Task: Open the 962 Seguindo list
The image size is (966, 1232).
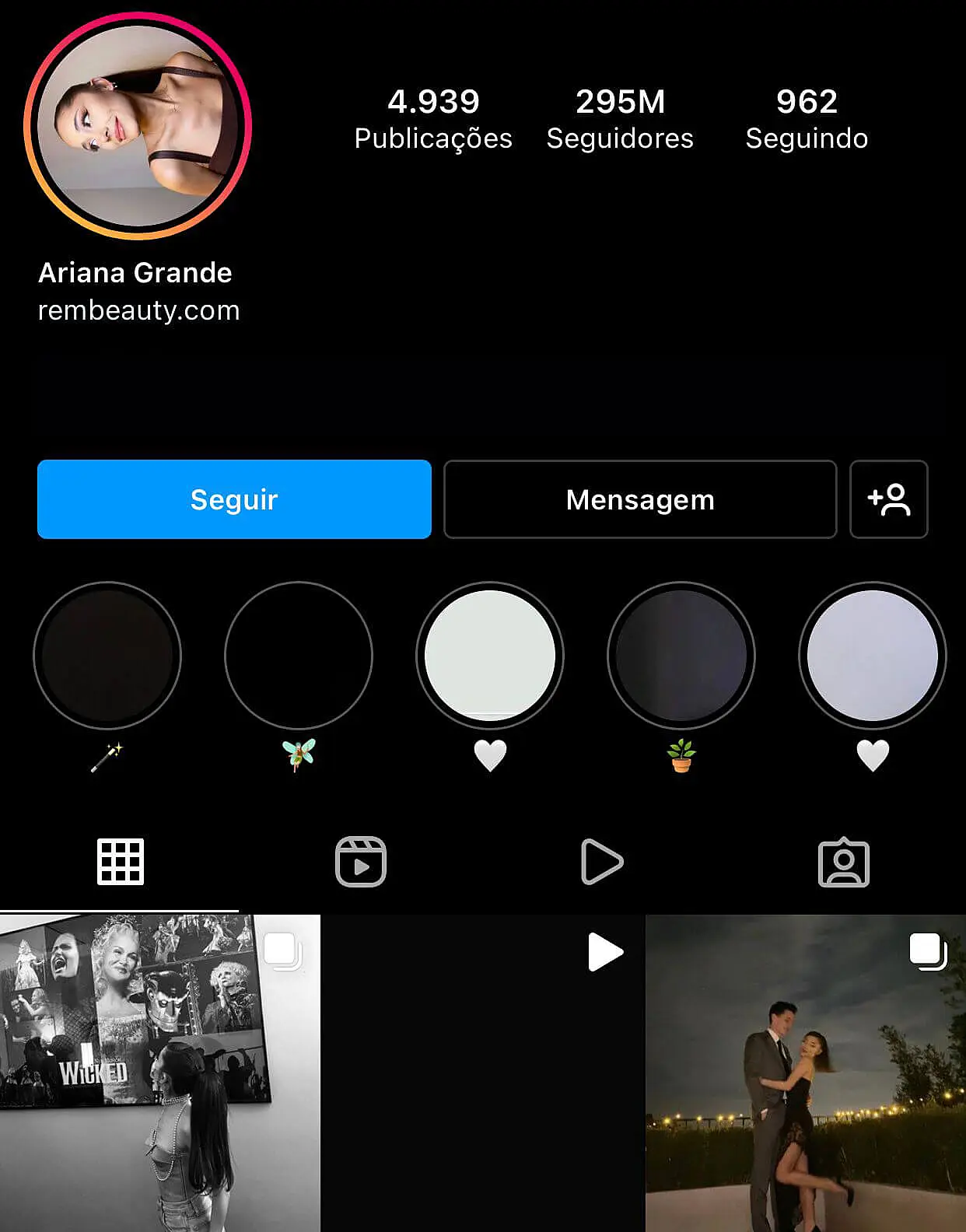Action: pos(806,117)
